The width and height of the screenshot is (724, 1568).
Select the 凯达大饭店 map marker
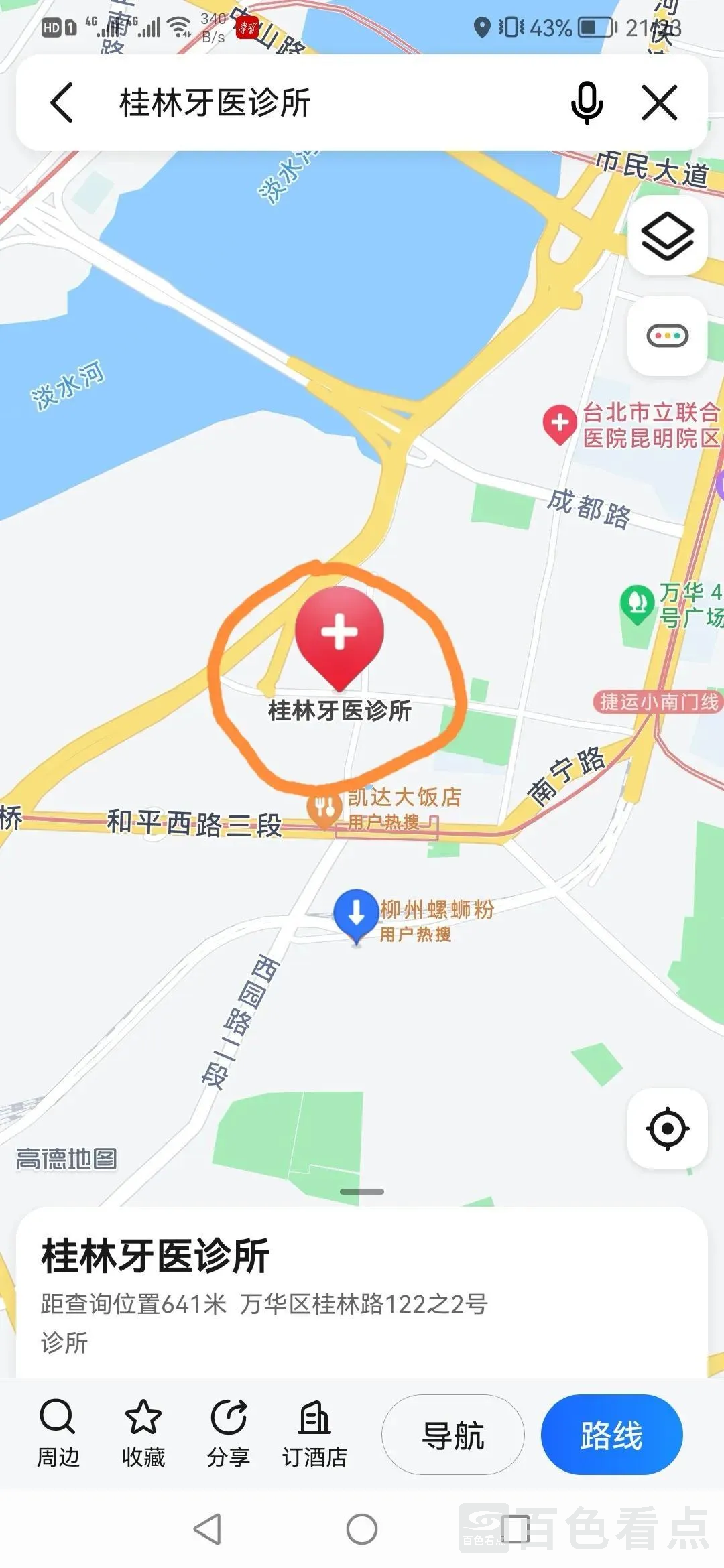(325, 808)
